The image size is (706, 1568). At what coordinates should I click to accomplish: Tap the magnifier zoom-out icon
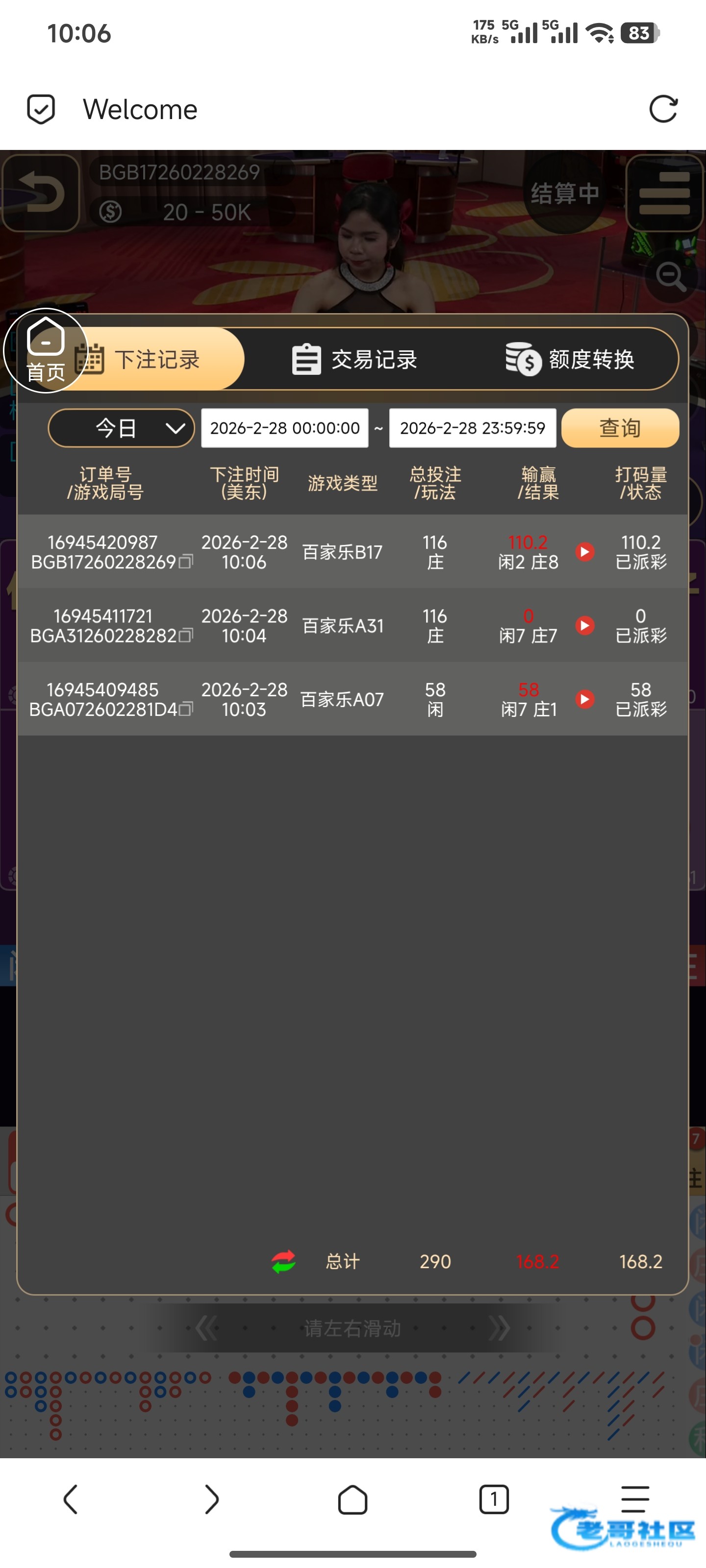(671, 276)
